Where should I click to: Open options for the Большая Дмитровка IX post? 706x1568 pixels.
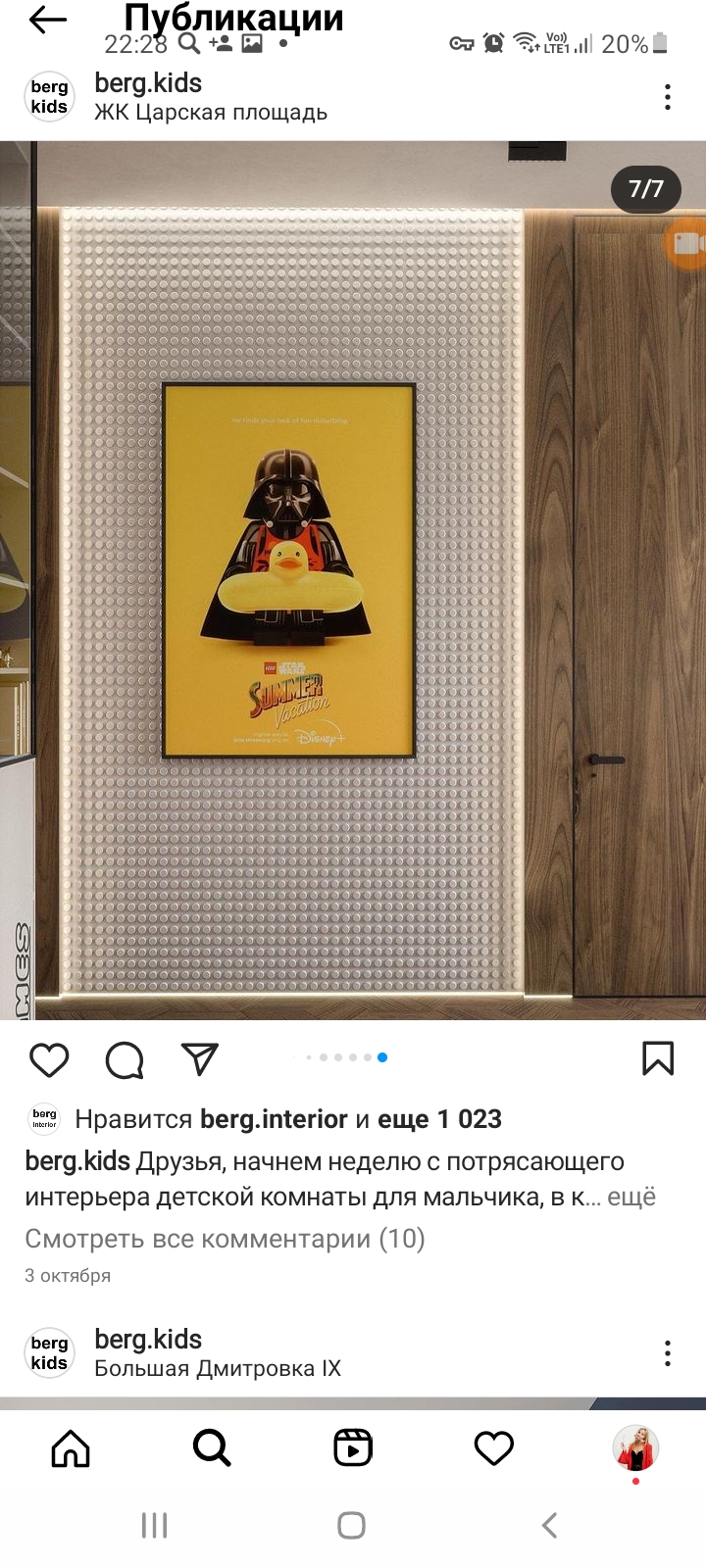[668, 1353]
